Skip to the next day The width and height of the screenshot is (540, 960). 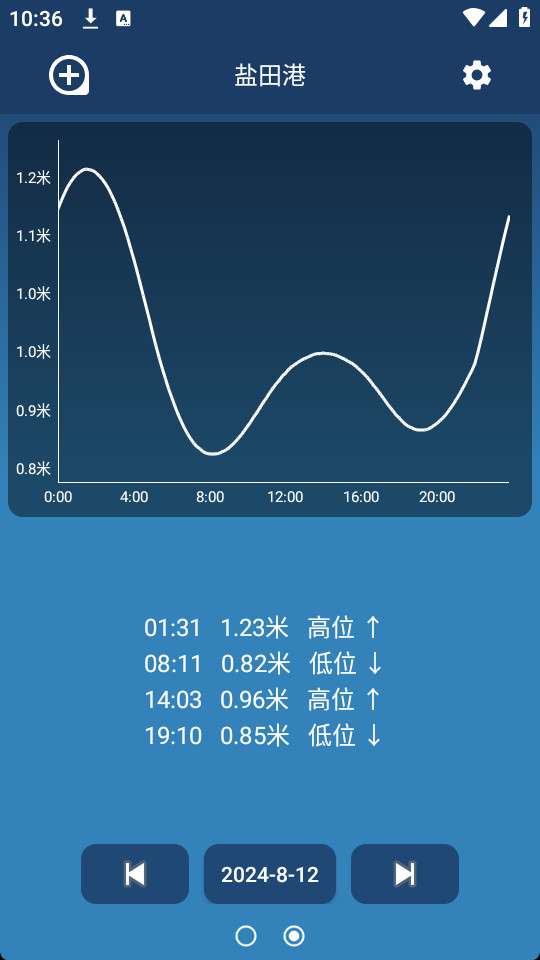(405, 874)
